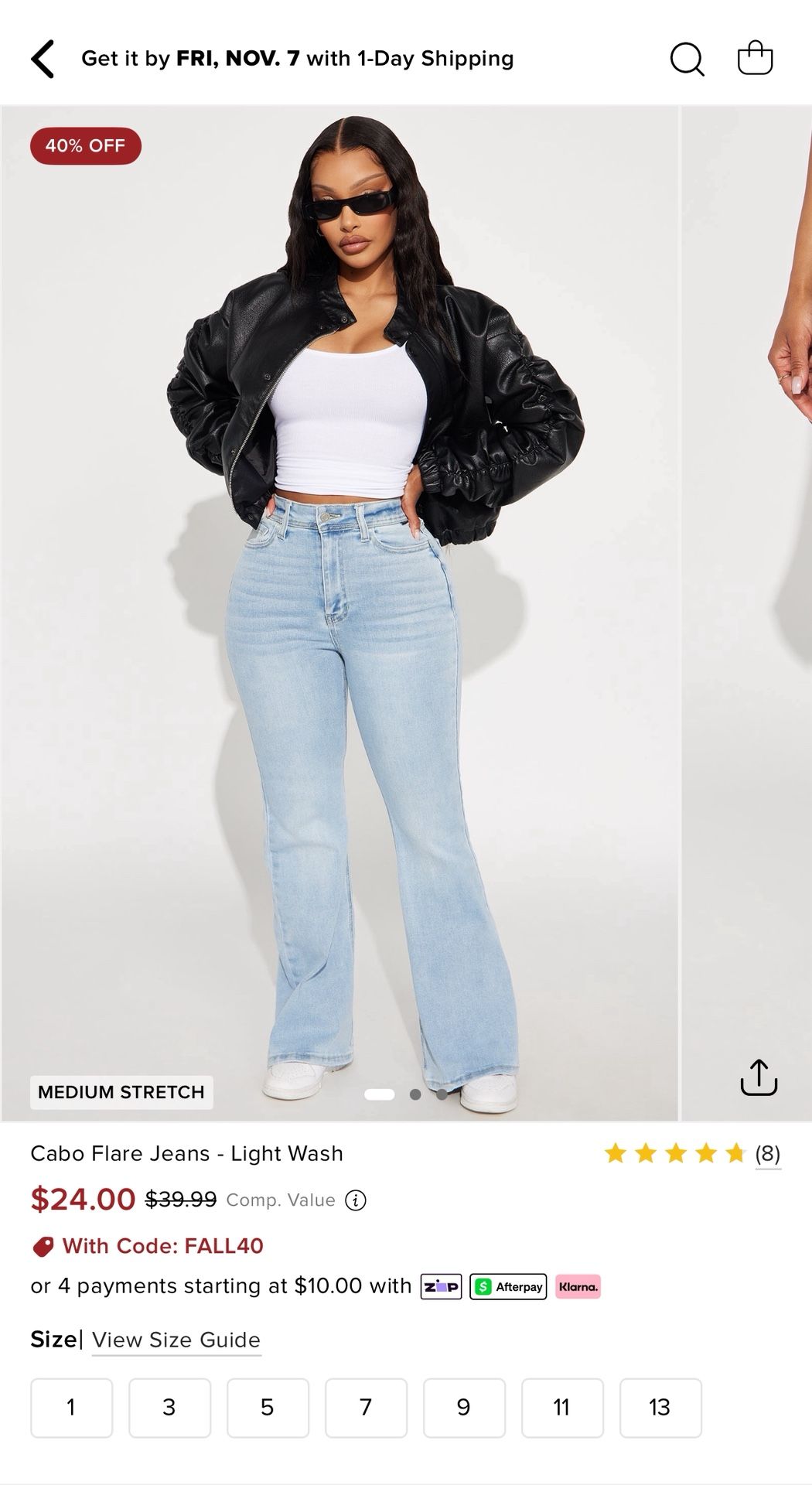Tap the back arrow at top left

point(44,58)
